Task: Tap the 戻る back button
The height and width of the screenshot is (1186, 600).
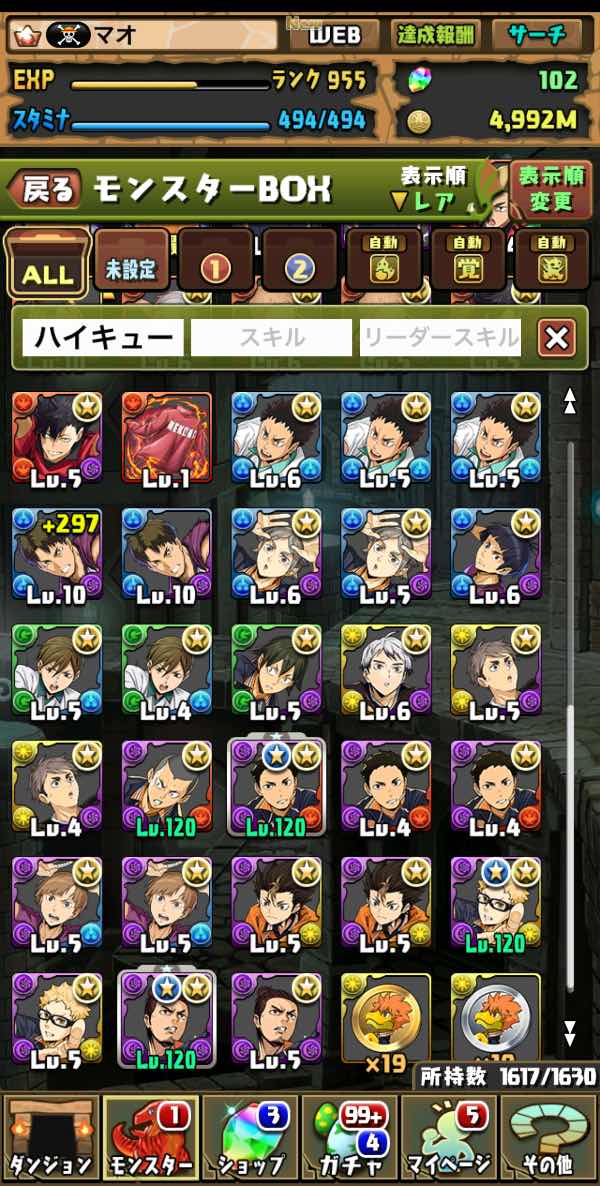Action: (46, 189)
